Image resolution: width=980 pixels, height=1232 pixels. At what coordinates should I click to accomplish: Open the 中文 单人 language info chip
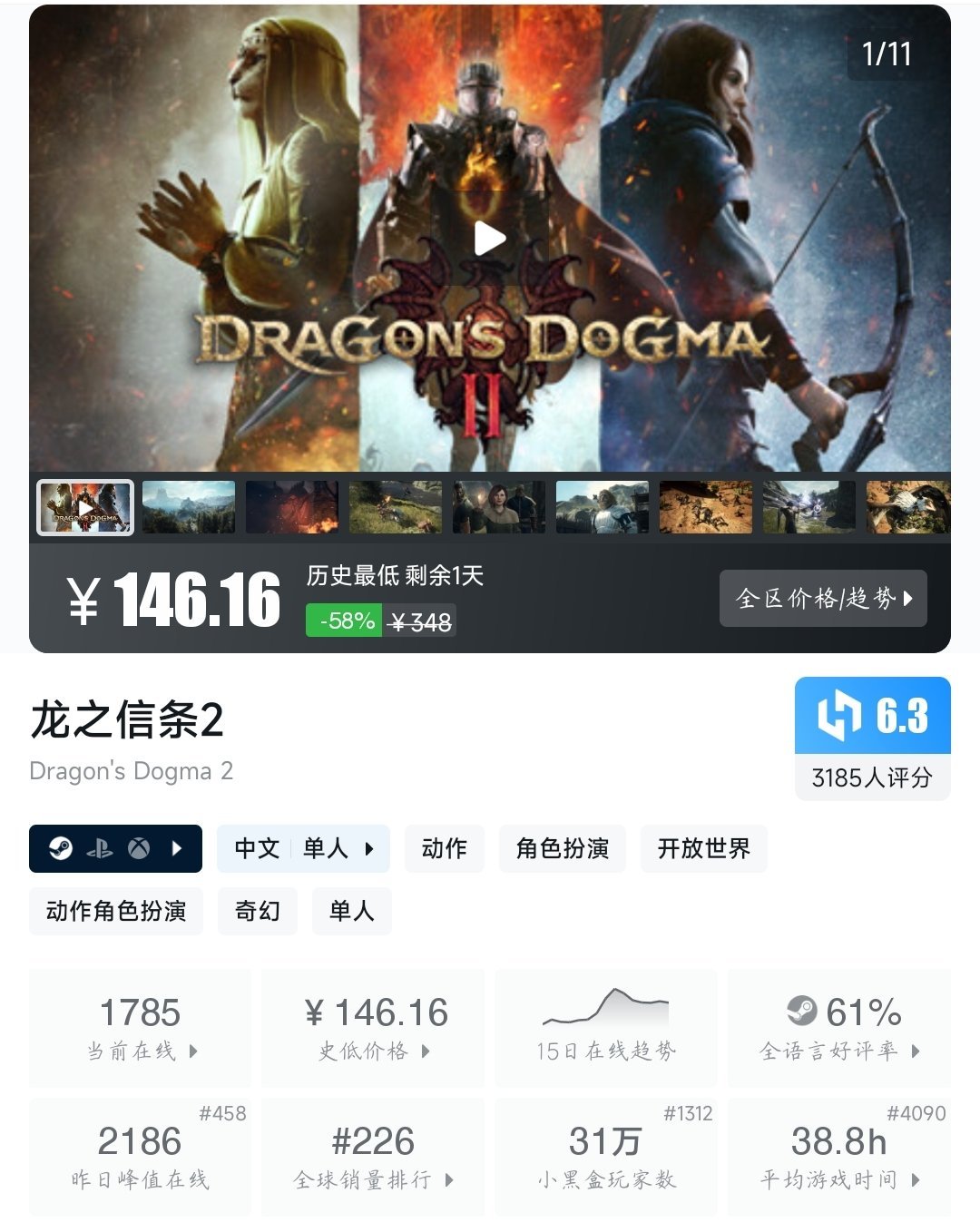pyautogui.click(x=303, y=848)
